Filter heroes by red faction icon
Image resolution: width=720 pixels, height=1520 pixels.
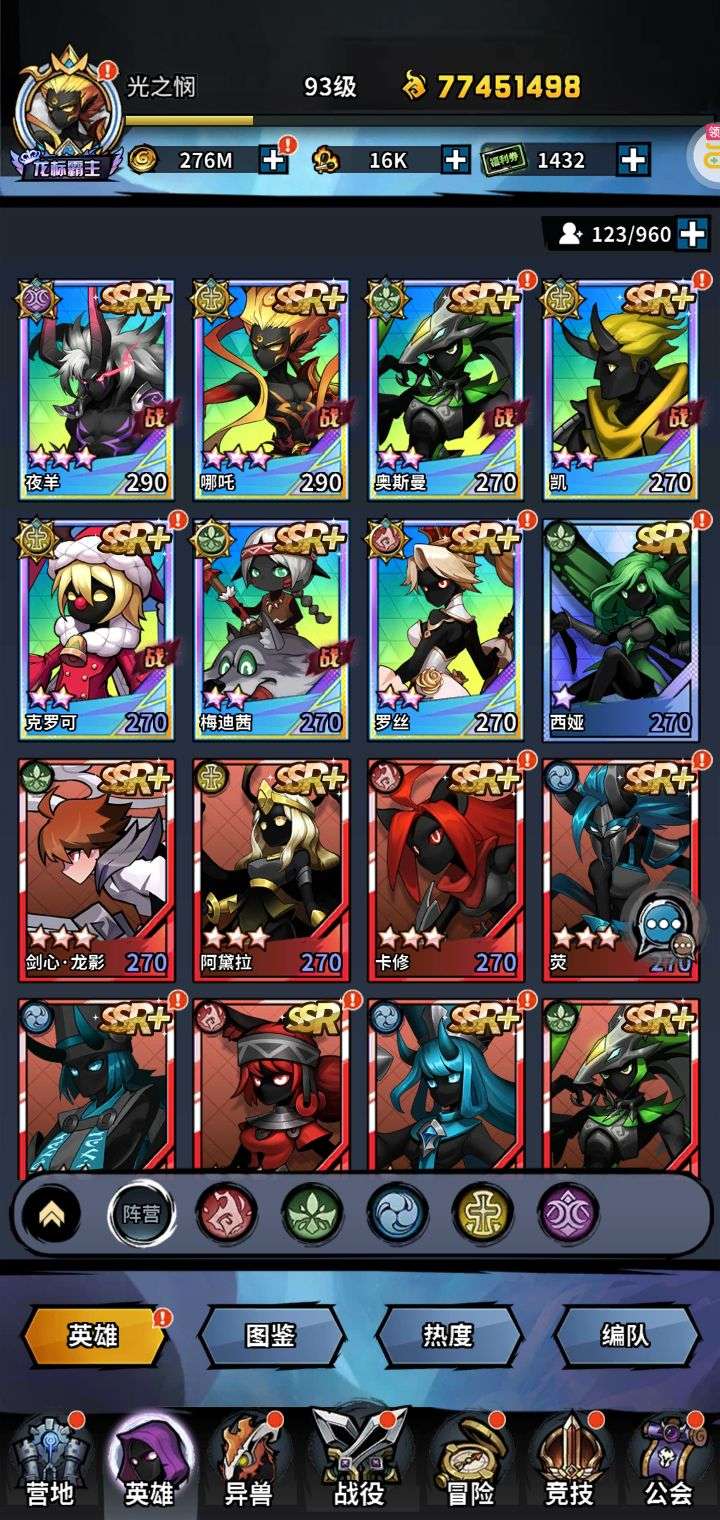pyautogui.click(x=226, y=1214)
